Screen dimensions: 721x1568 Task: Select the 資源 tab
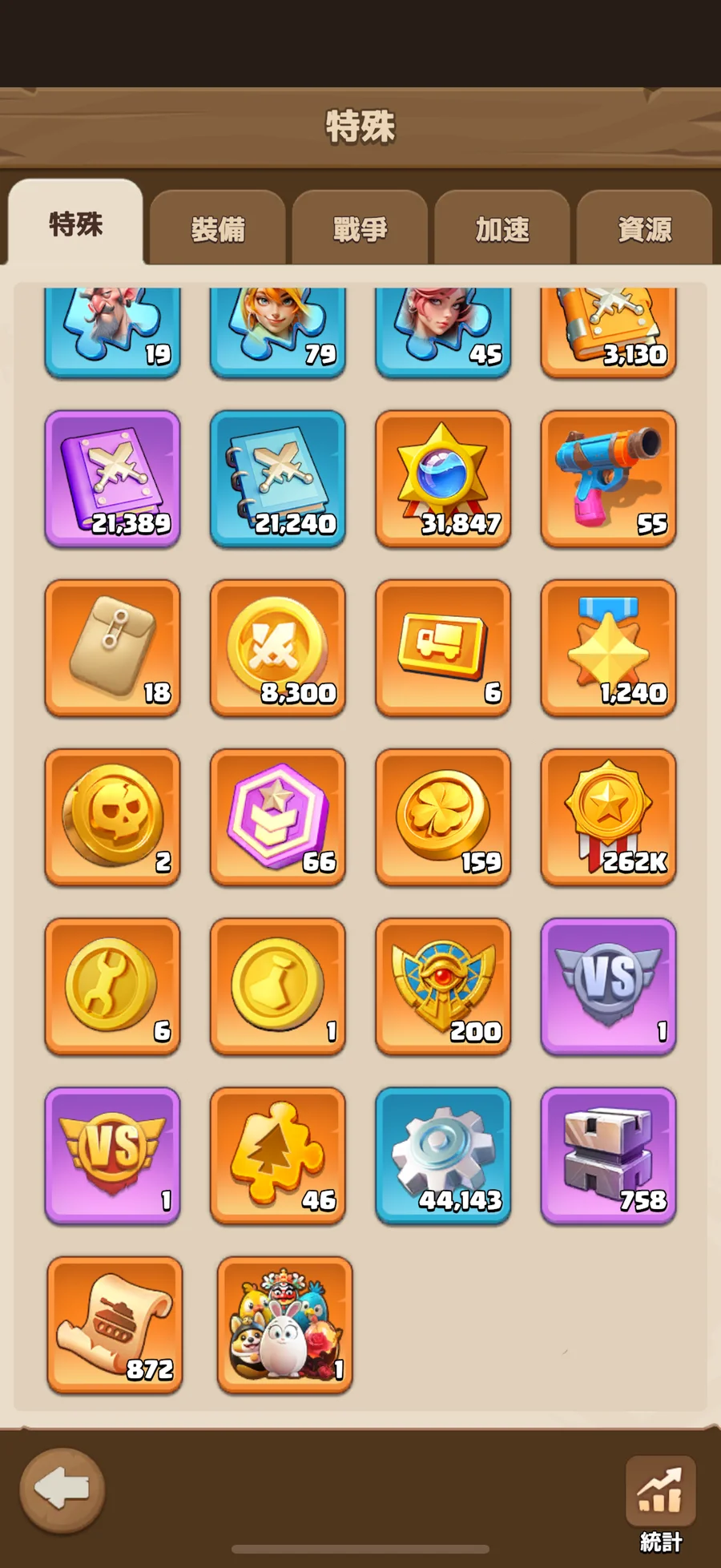[644, 229]
